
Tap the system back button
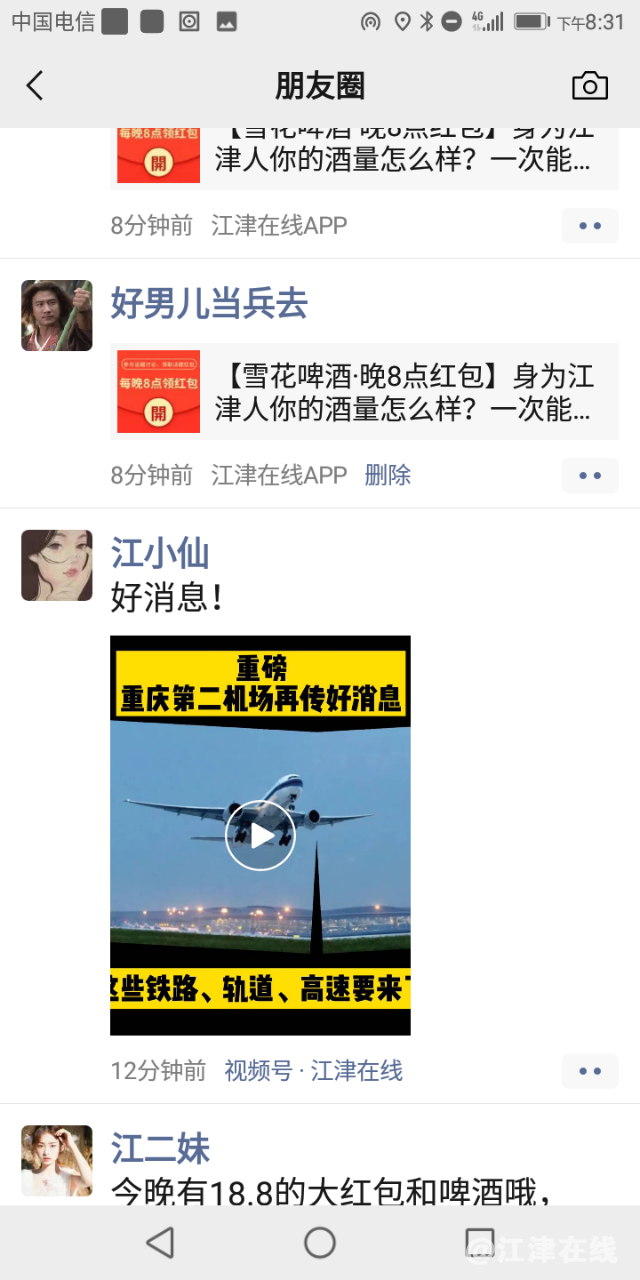[x=160, y=1242]
